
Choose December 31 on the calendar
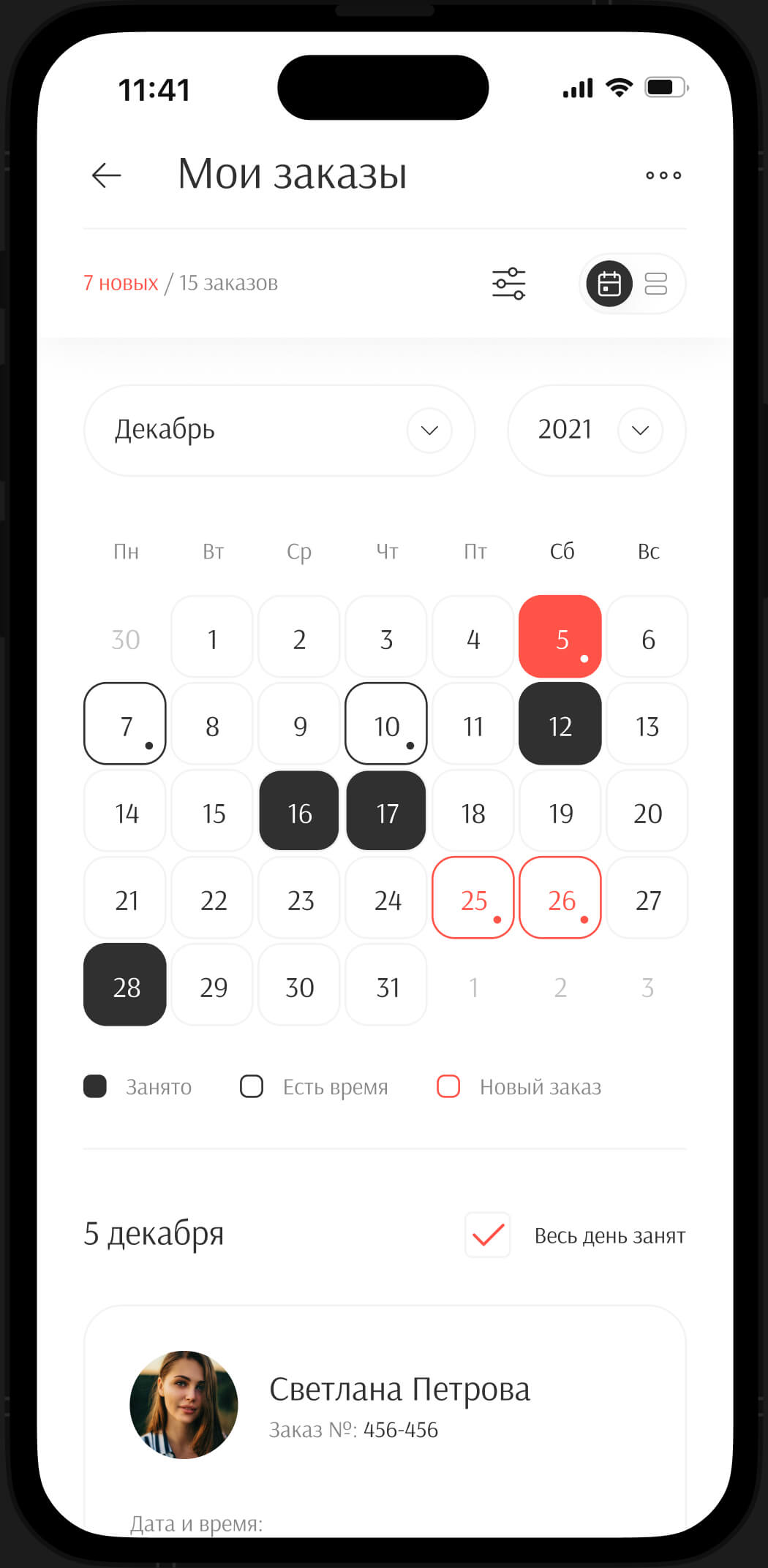click(x=386, y=985)
